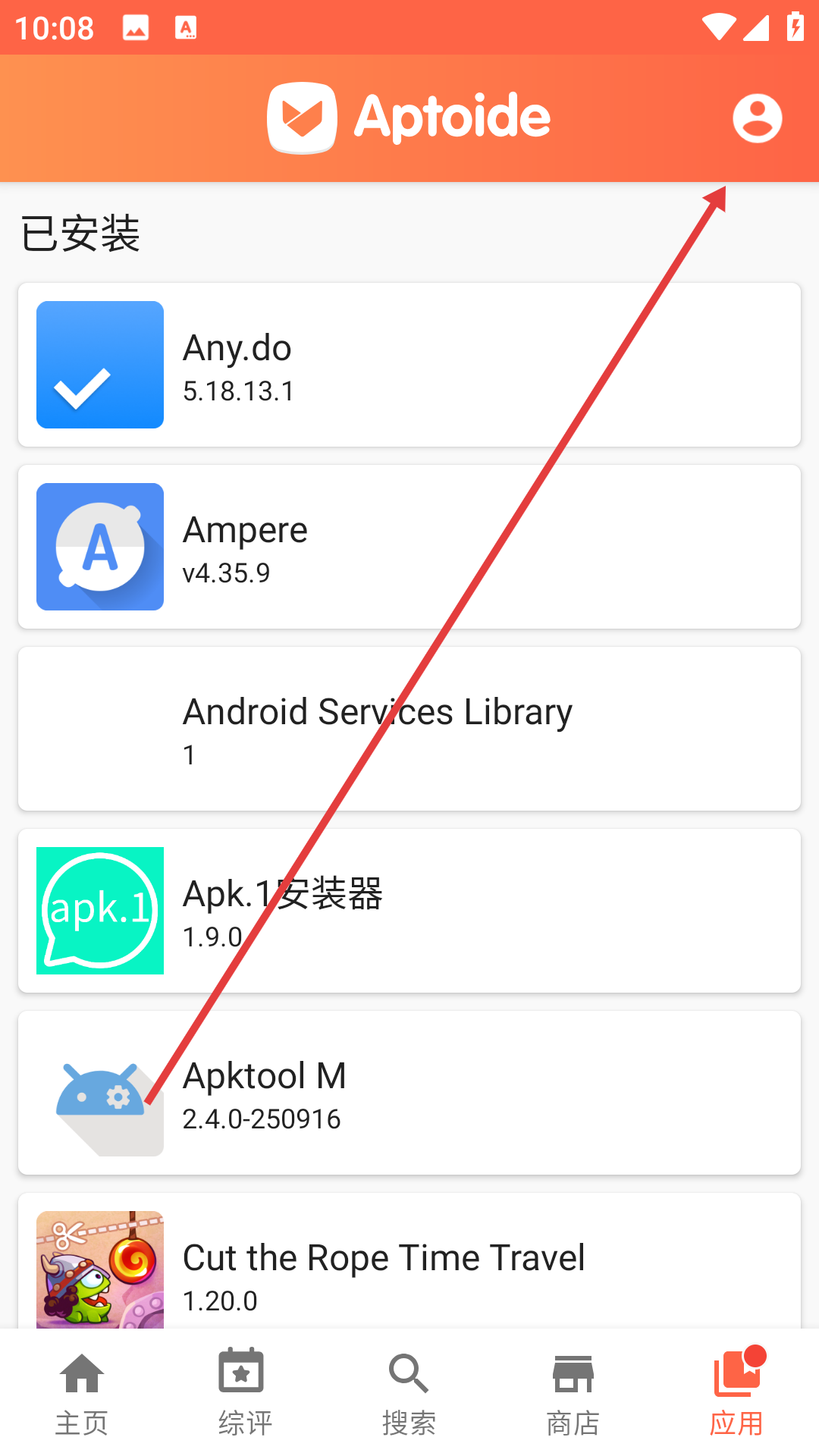
Task: Switch to the 主页 tab
Action: [82, 1392]
